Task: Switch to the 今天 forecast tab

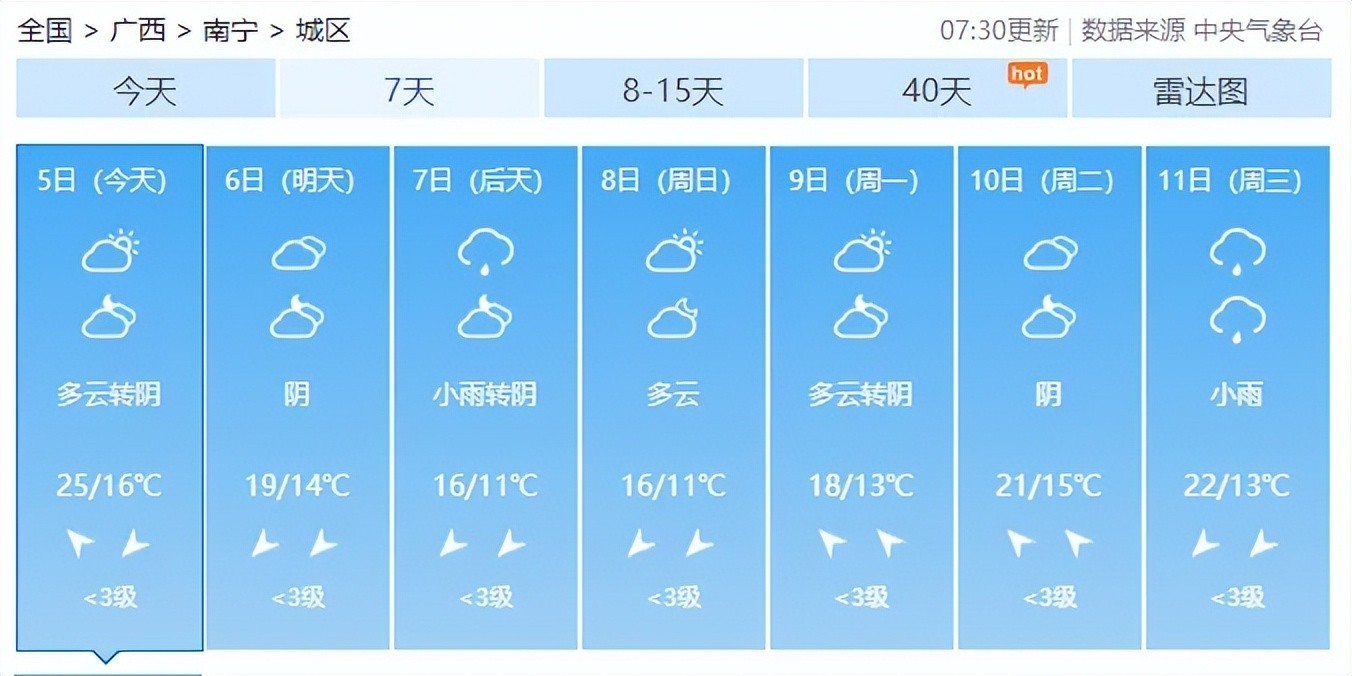Action: (x=145, y=91)
